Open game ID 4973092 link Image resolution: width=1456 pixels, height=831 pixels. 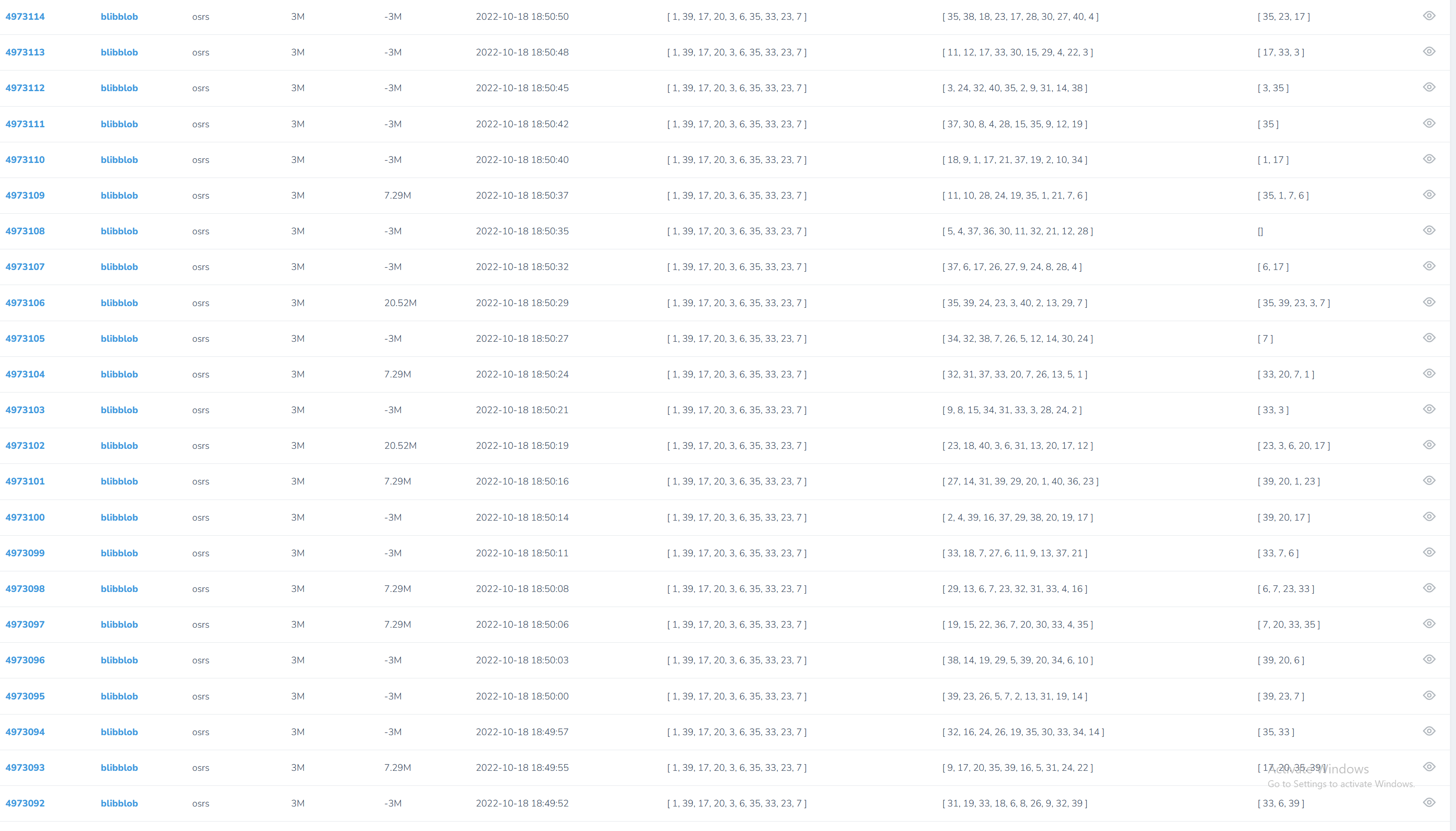click(25, 803)
